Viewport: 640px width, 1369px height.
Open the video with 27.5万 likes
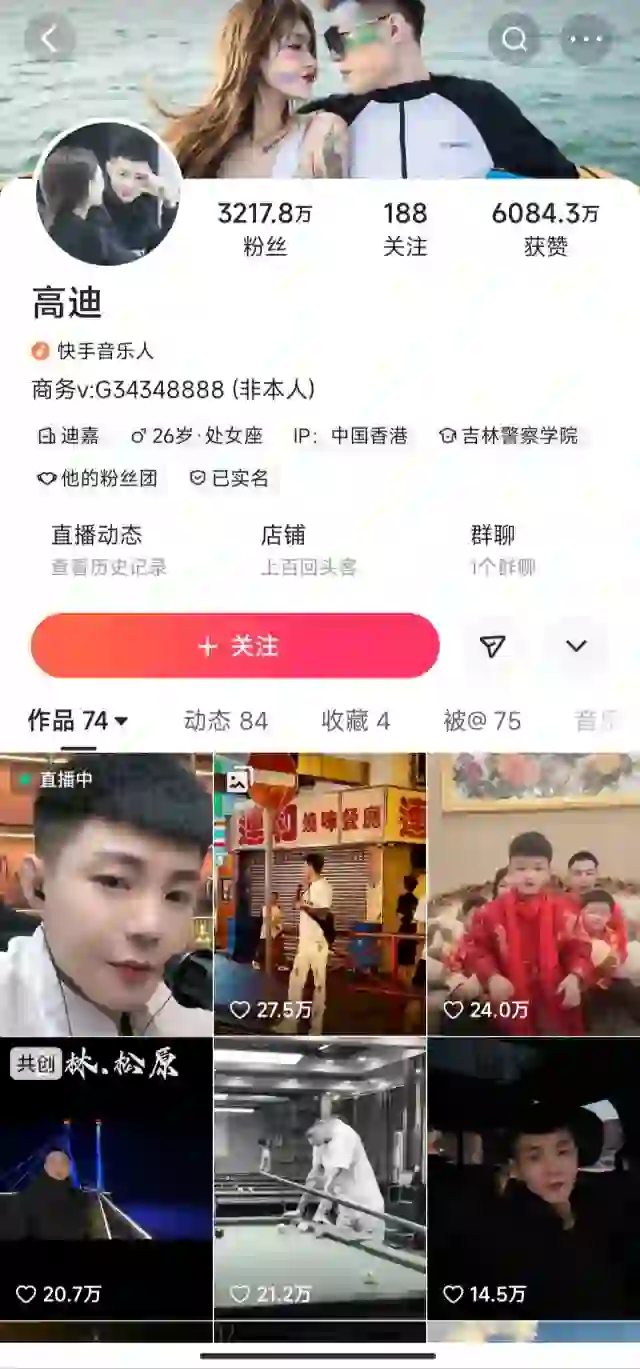pyautogui.click(x=320, y=895)
